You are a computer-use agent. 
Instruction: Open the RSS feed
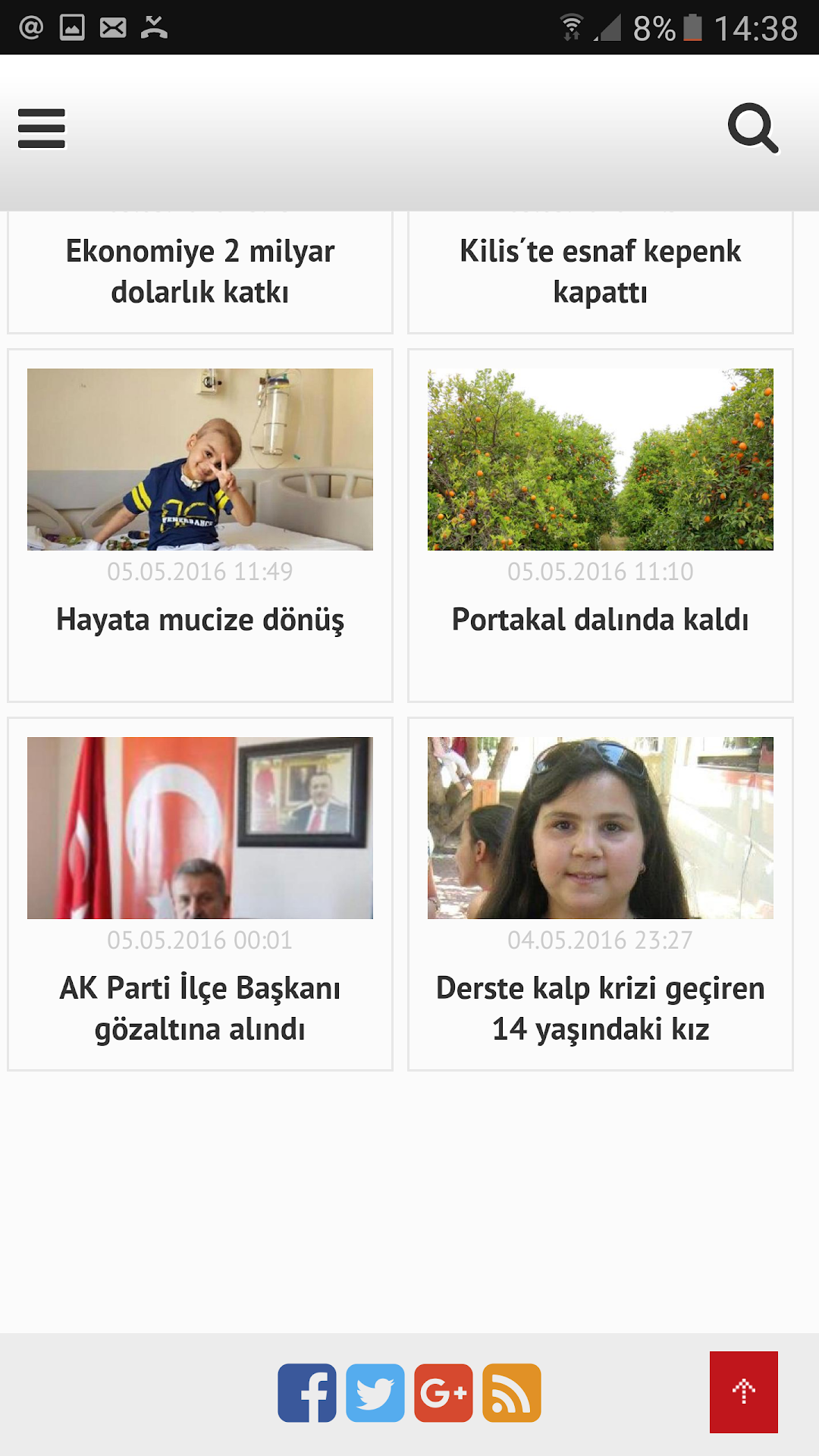pyautogui.click(x=512, y=1392)
